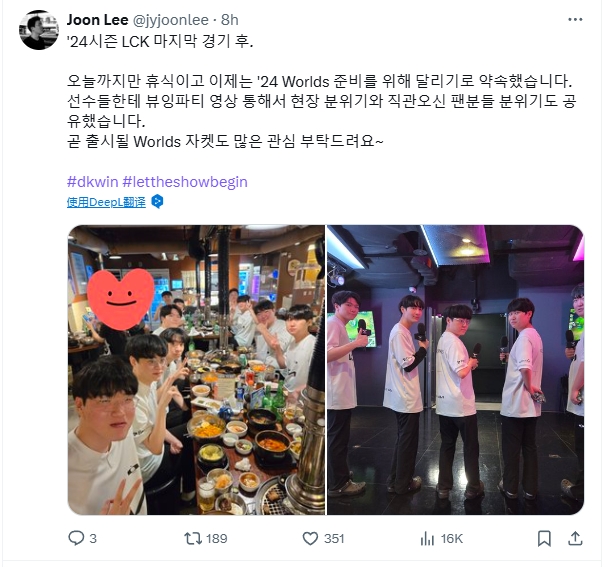Open the restaurant dinner photo
Image resolution: width=606 pixels, height=567 pixels.
point(196,370)
